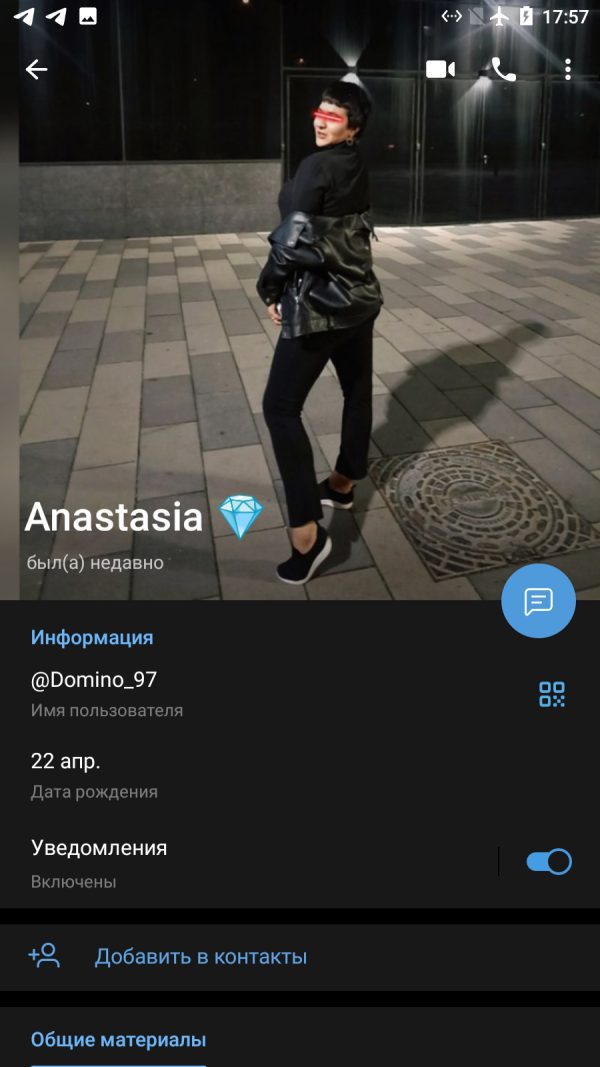Toggle the Уведомления notifications switch

pos(549,861)
